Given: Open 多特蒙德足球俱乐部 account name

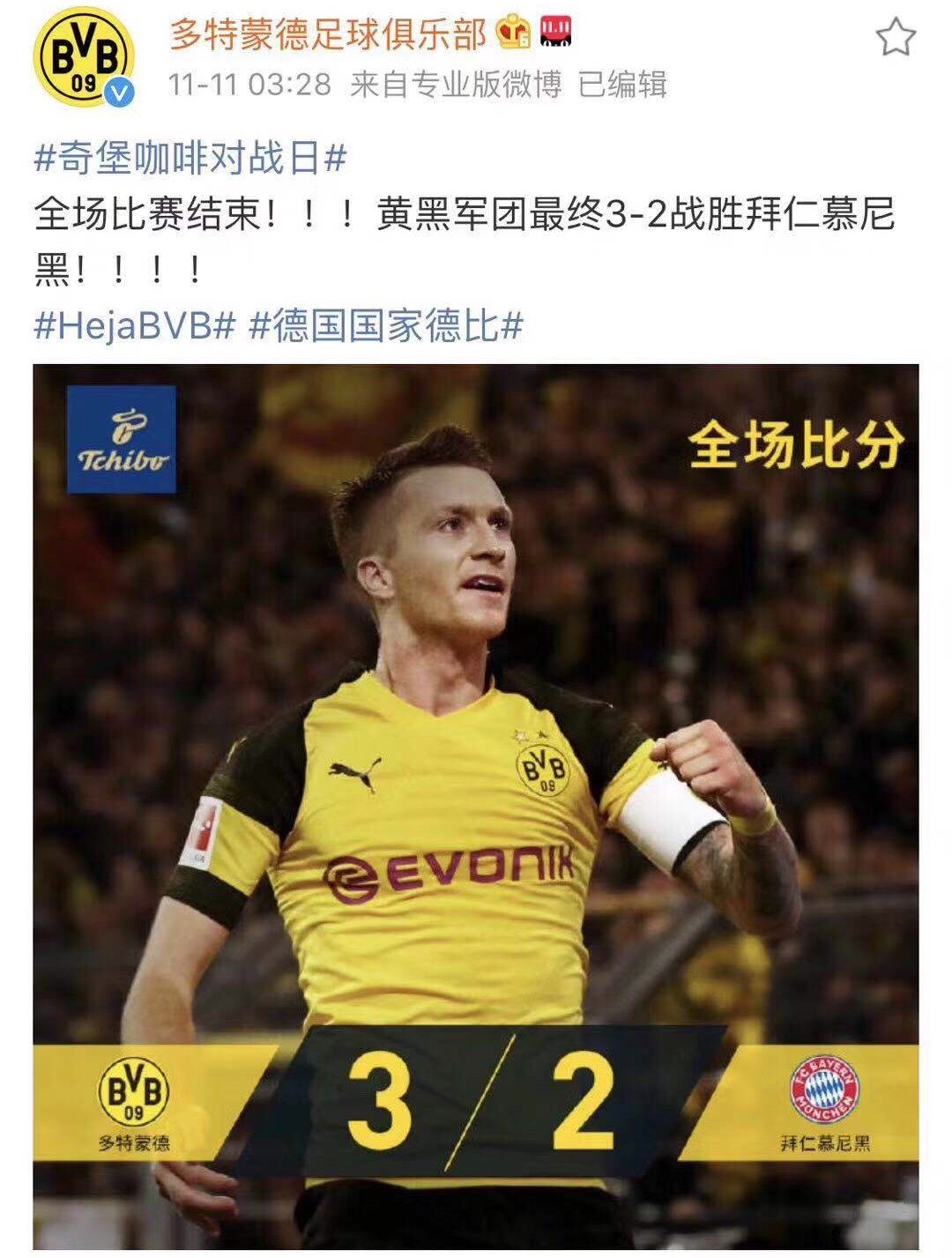Looking at the screenshot, I should click(328, 35).
